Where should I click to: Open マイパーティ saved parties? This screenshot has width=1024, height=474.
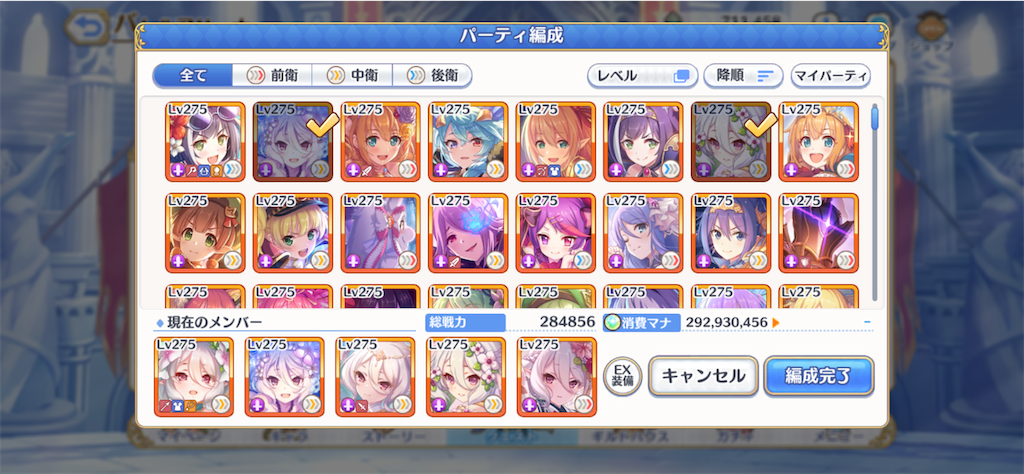coord(830,76)
